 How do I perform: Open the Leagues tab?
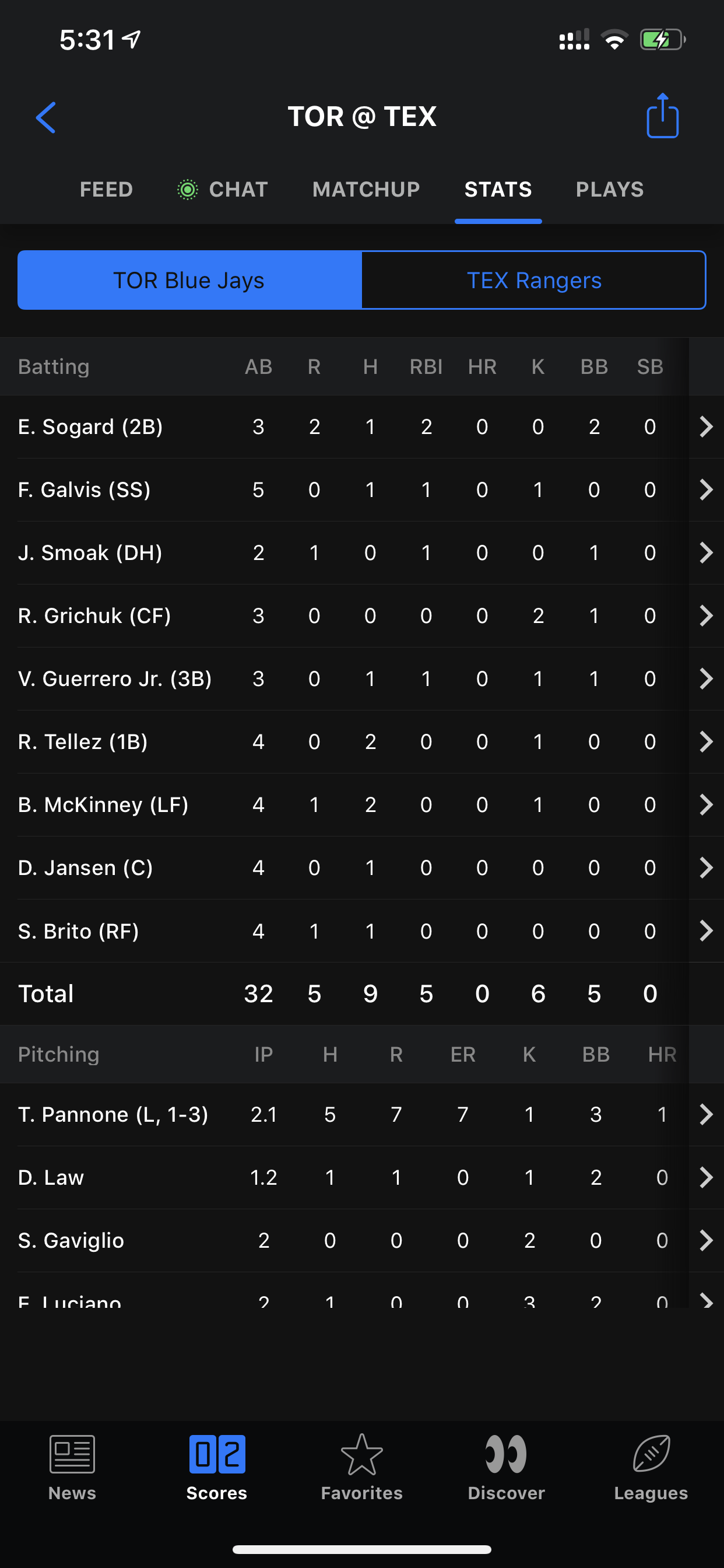click(x=651, y=1467)
